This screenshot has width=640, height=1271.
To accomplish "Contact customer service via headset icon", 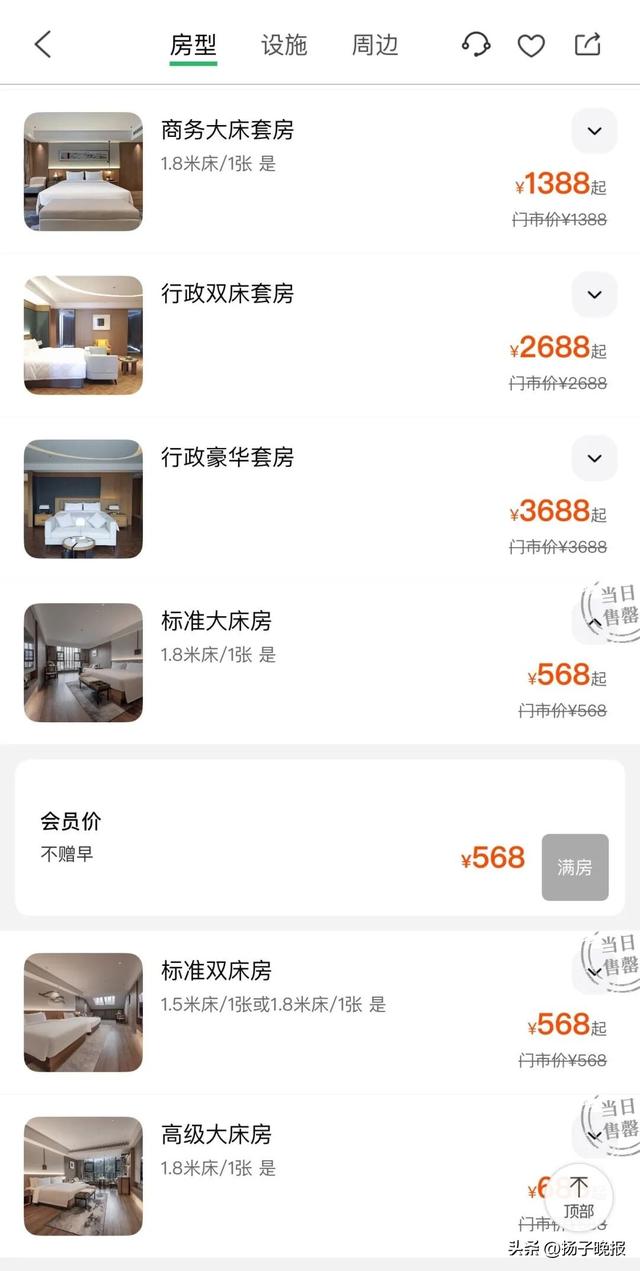I will coord(476,44).
